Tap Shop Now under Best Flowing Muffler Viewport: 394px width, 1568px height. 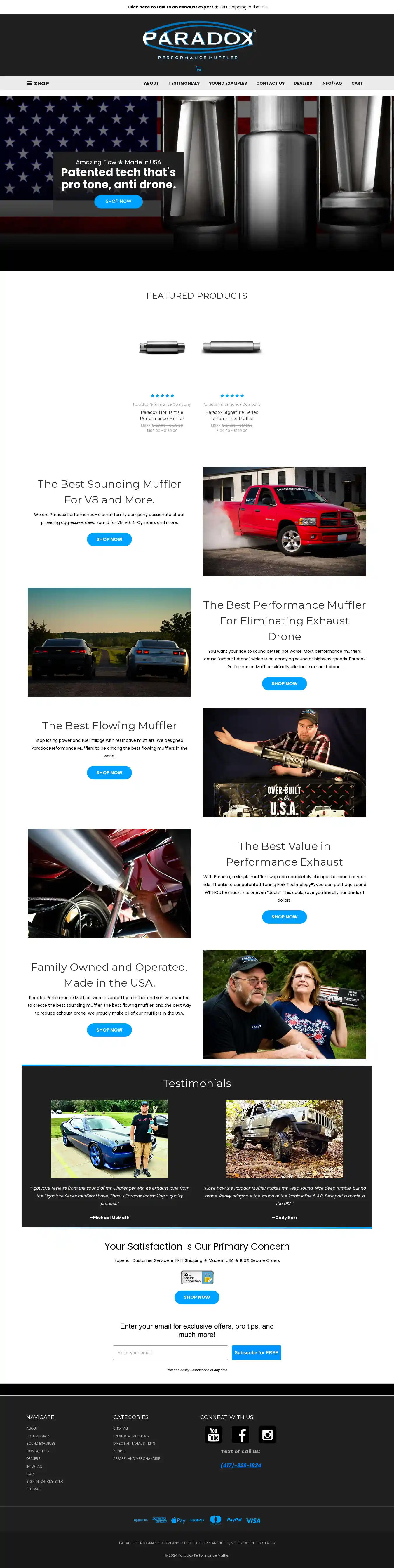coord(109,772)
